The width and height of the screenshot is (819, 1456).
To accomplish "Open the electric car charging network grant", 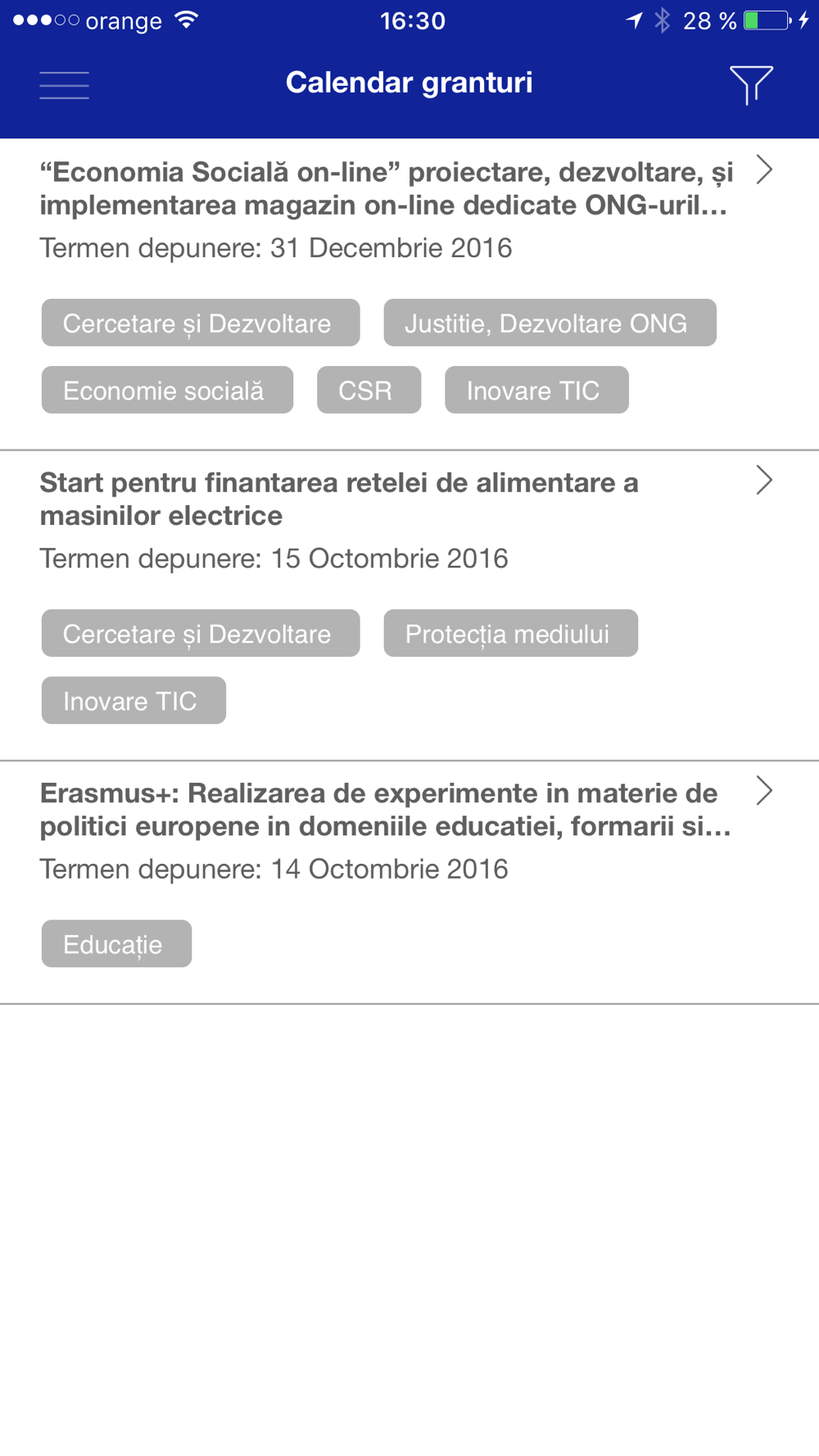I will coord(409,605).
